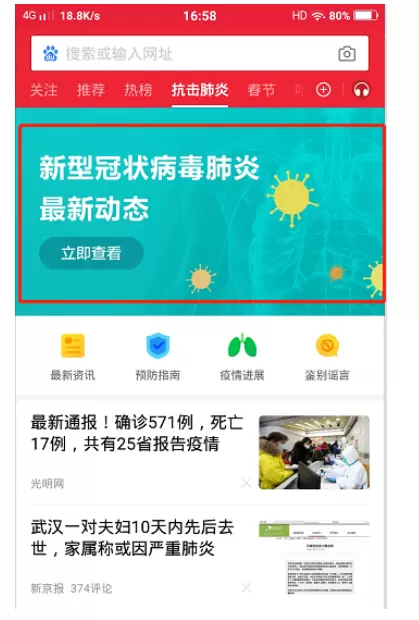Switch to the 推荐 tab
The height and width of the screenshot is (620, 419).
coord(91,90)
